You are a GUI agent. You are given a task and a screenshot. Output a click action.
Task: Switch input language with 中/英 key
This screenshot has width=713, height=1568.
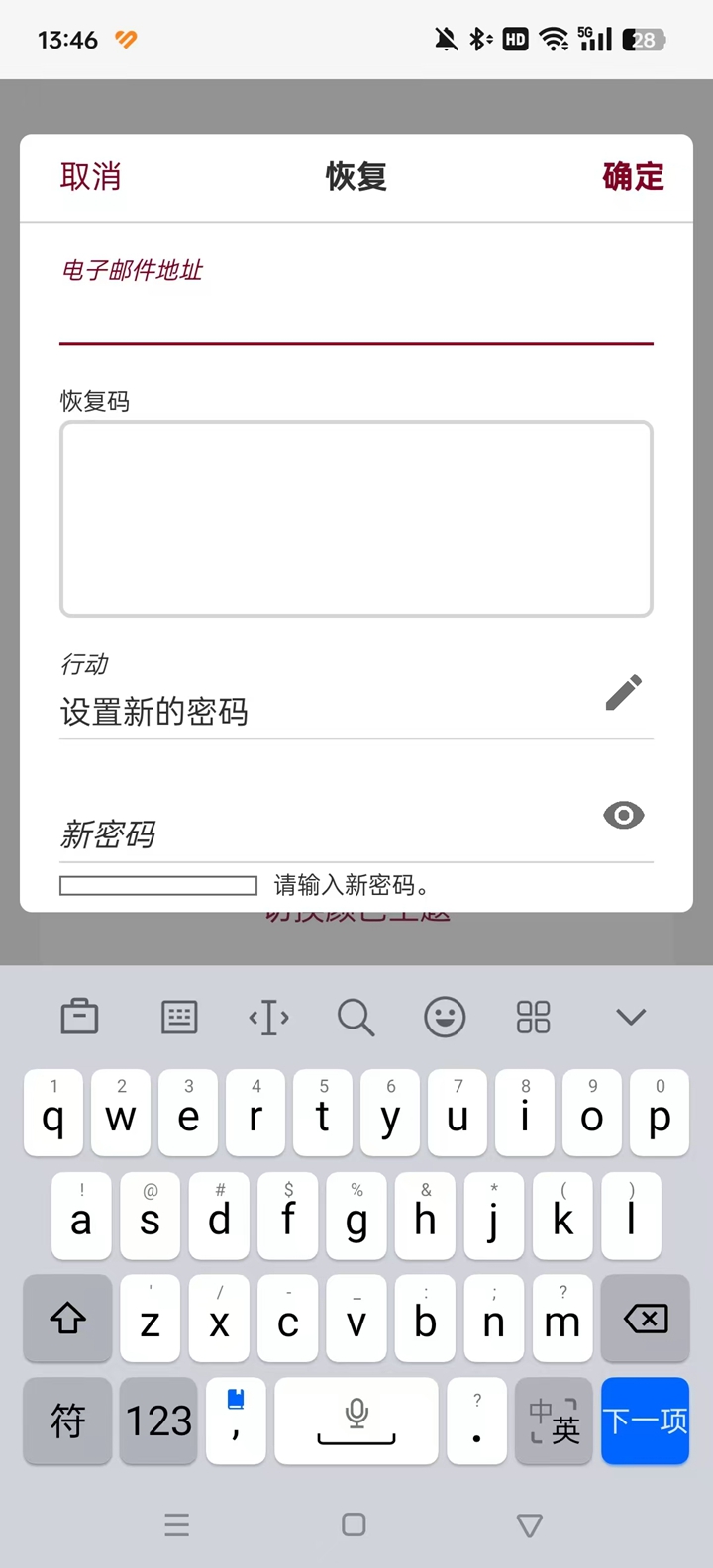554,1421
